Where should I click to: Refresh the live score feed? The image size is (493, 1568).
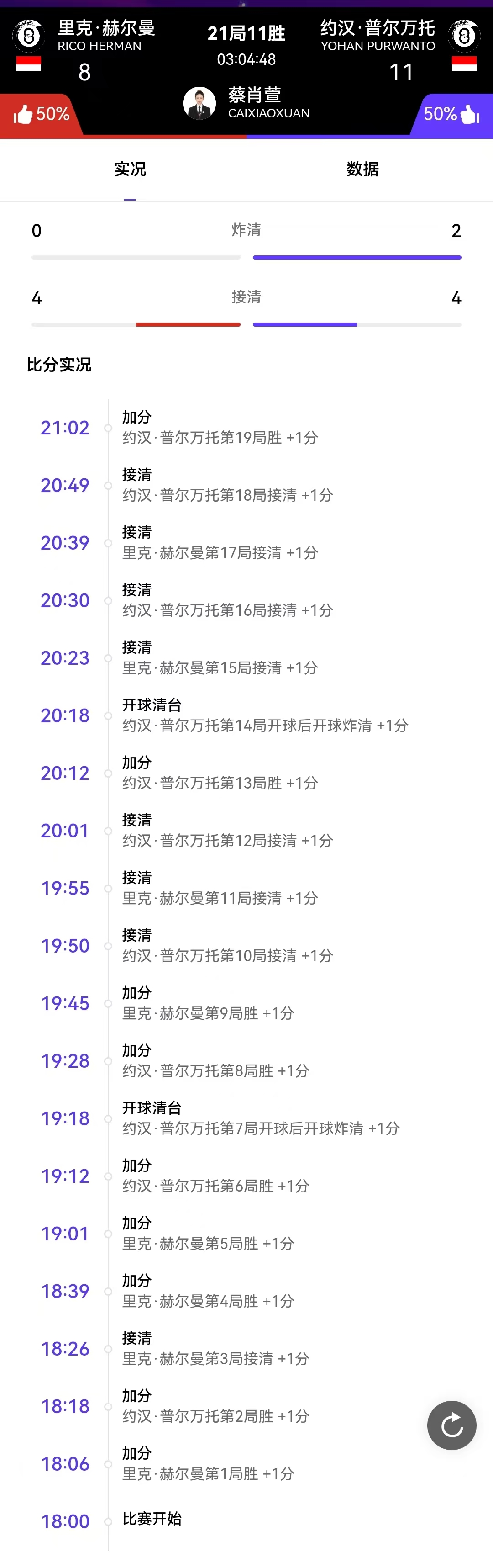451,1425
